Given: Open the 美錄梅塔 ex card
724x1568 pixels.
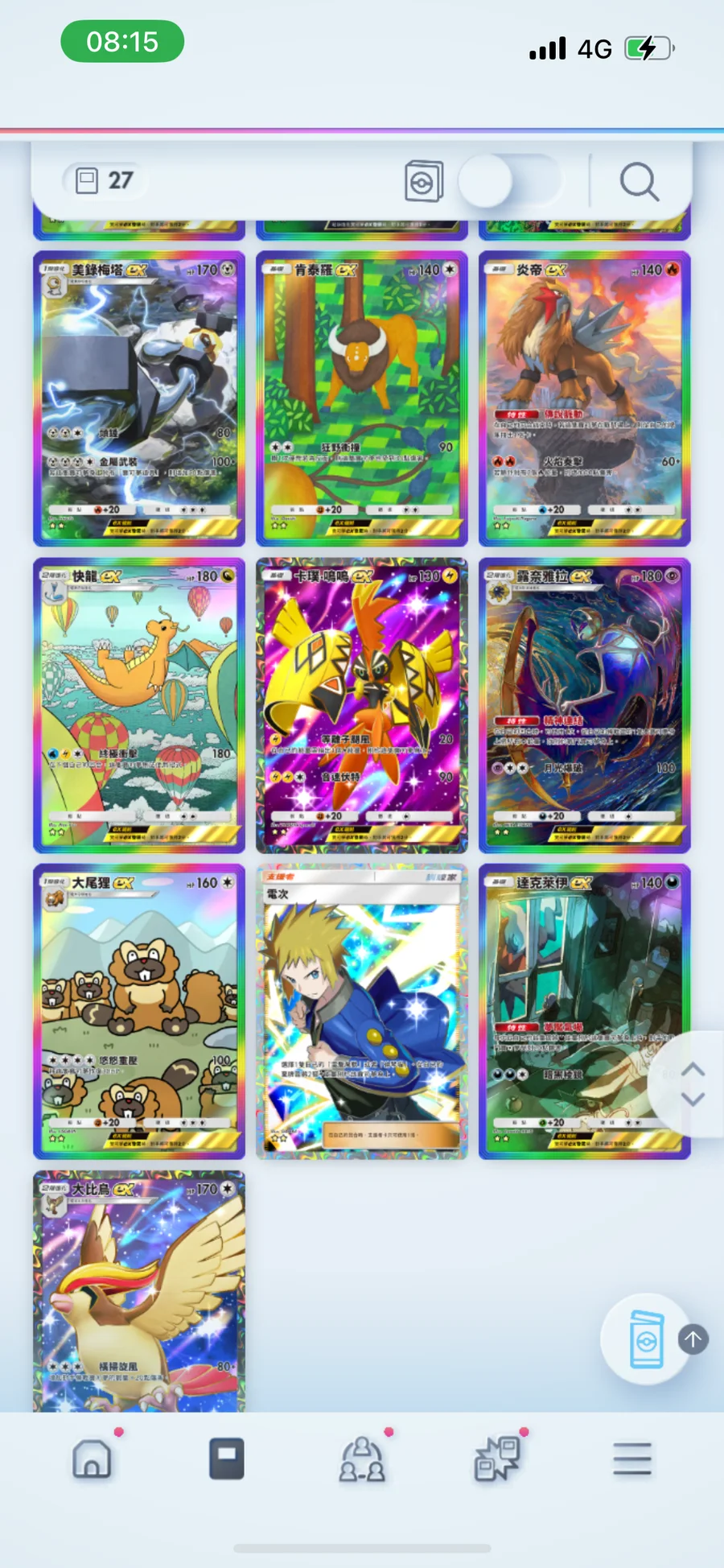Looking at the screenshot, I should (139, 398).
